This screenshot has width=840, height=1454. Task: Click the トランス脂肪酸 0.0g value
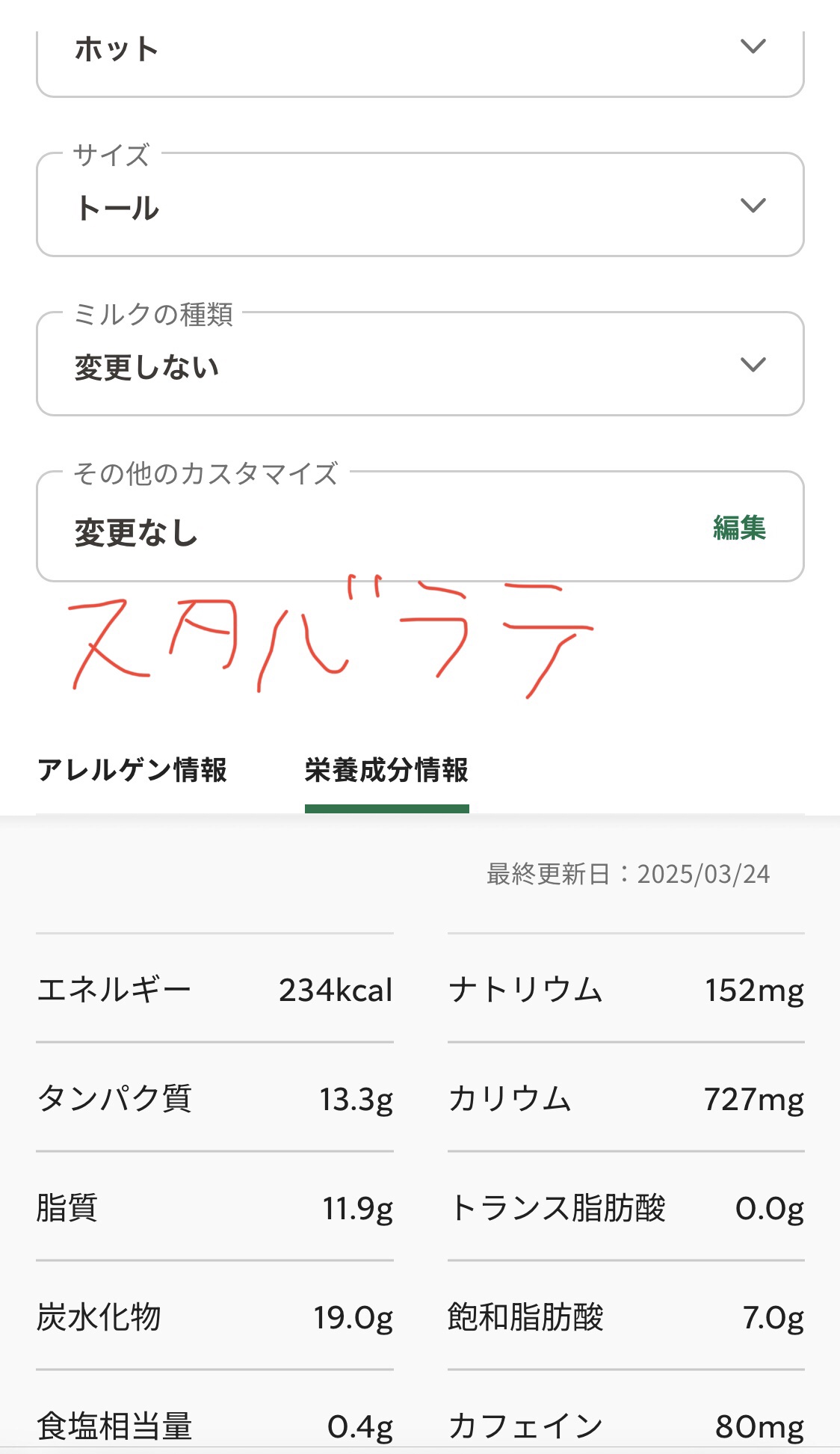coord(626,1209)
